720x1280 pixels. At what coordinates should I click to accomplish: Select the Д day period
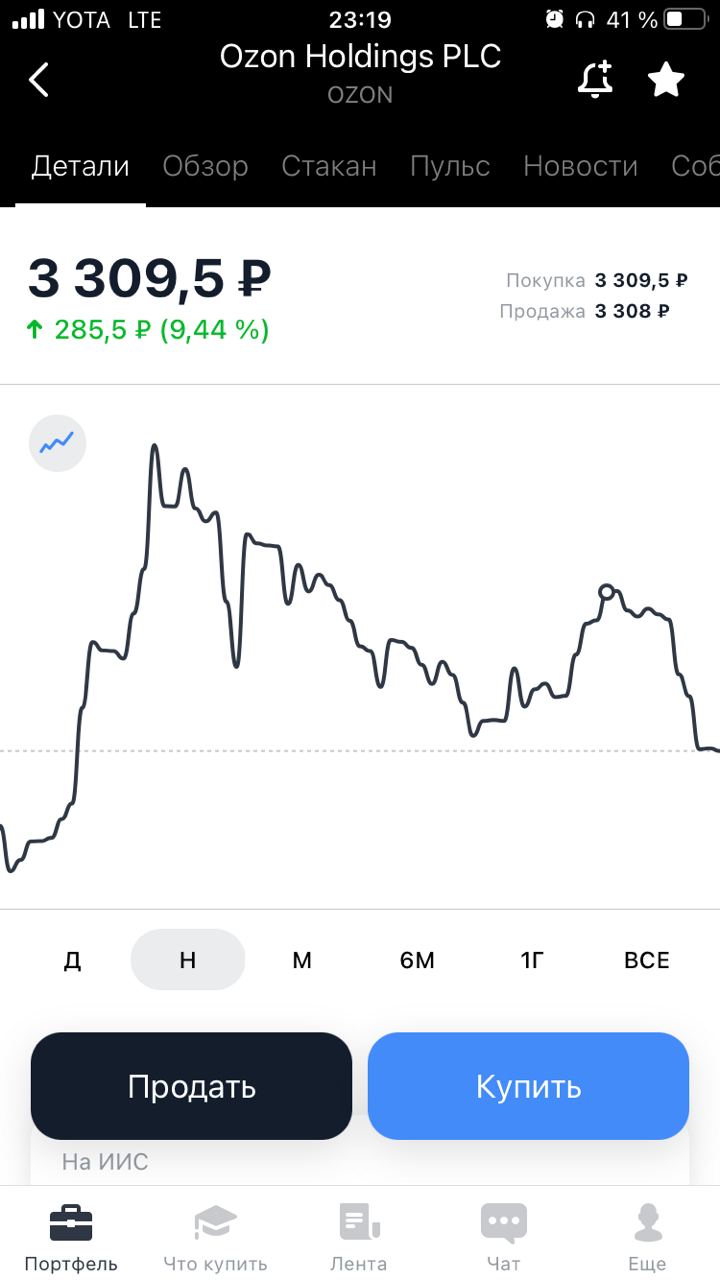coord(73,960)
